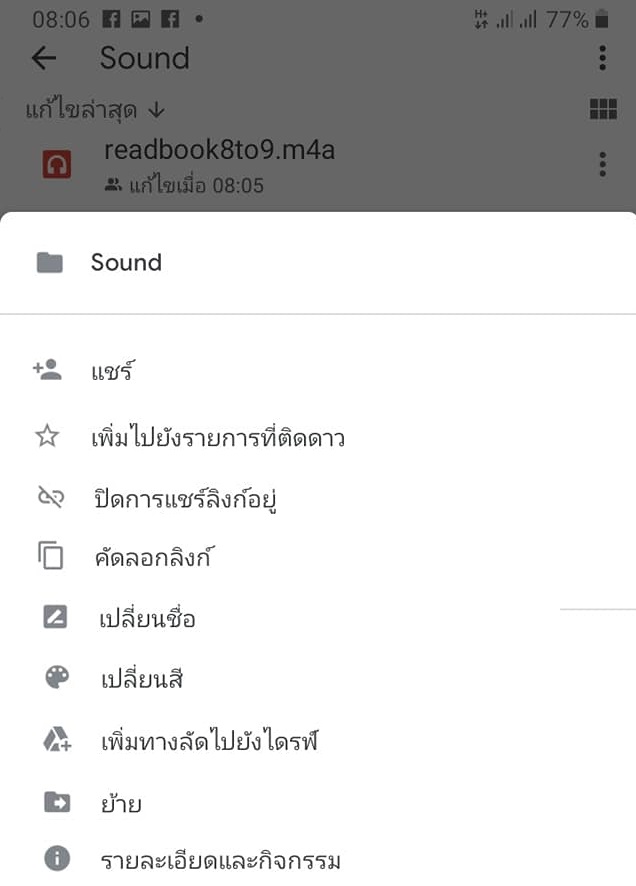The width and height of the screenshot is (636, 886).
Task: Choose เพิ่มไปยังรายการที่ติดดาว to star the folder
Action: [217, 437]
